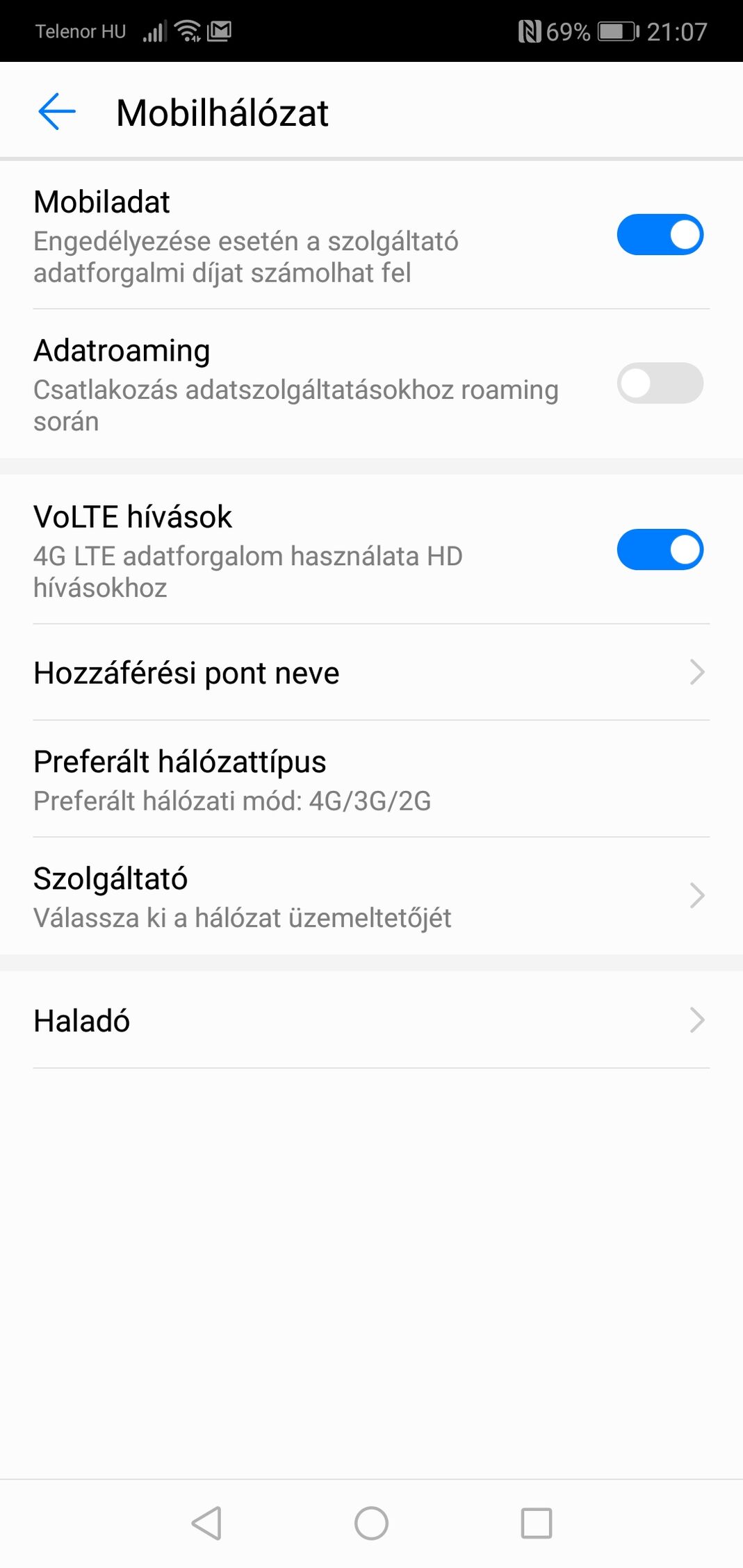Tap the system home button

371,1524
